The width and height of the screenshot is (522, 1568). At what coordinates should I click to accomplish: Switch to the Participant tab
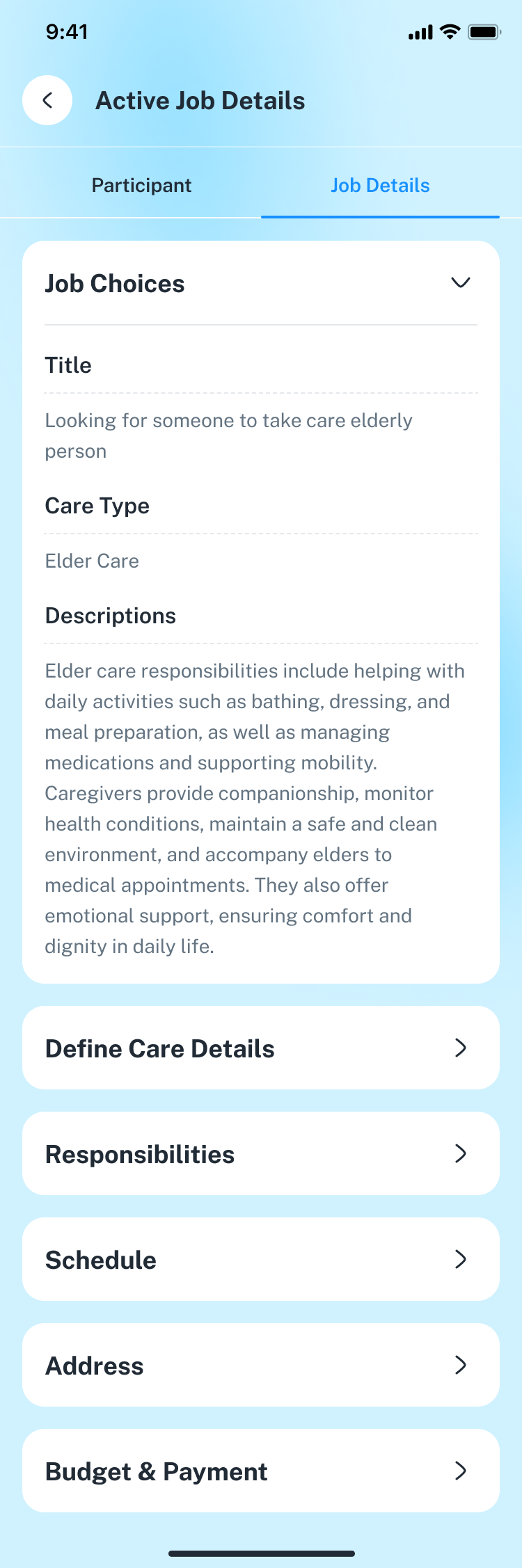[141, 186]
